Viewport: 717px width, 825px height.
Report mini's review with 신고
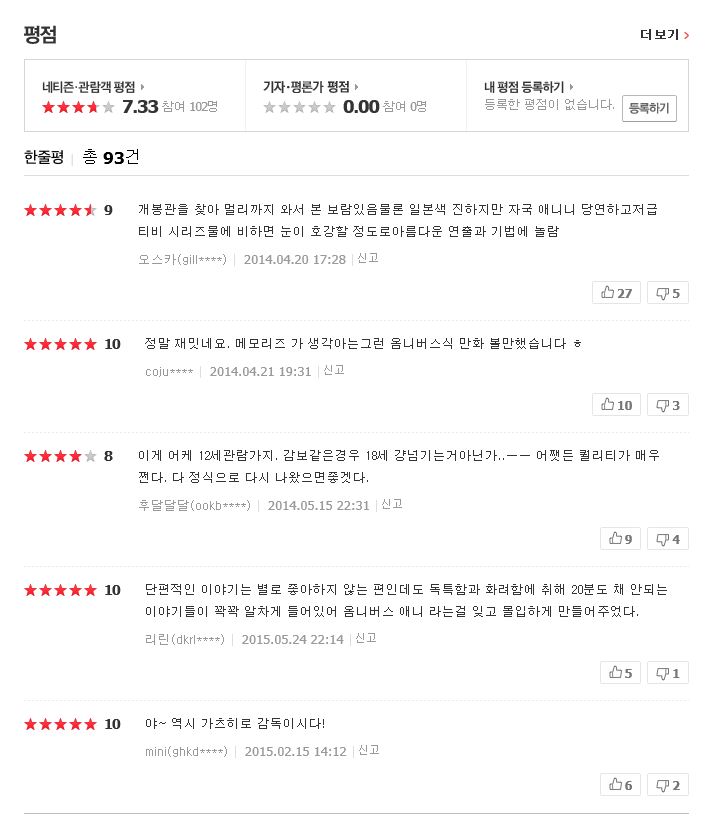pos(369,750)
